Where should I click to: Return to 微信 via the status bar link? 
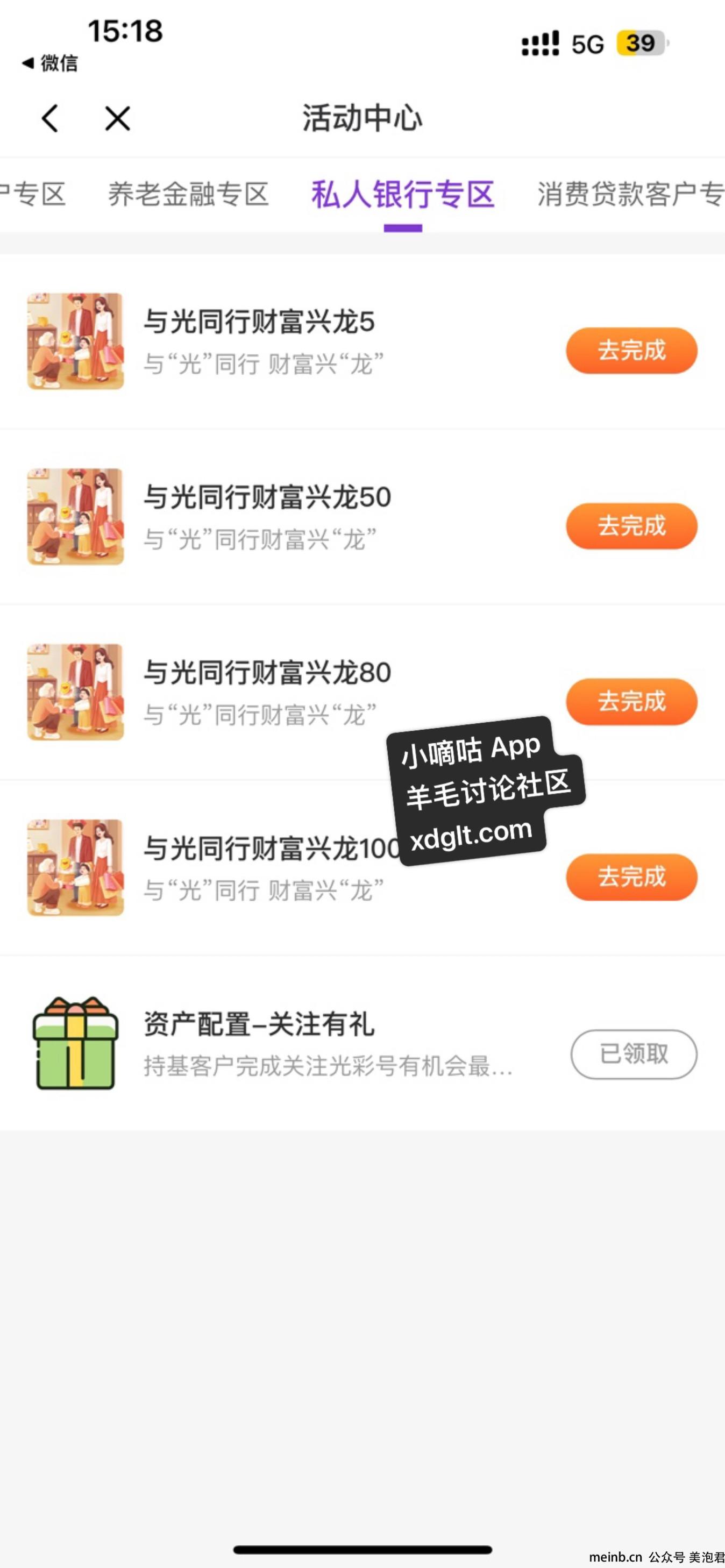pos(50,63)
